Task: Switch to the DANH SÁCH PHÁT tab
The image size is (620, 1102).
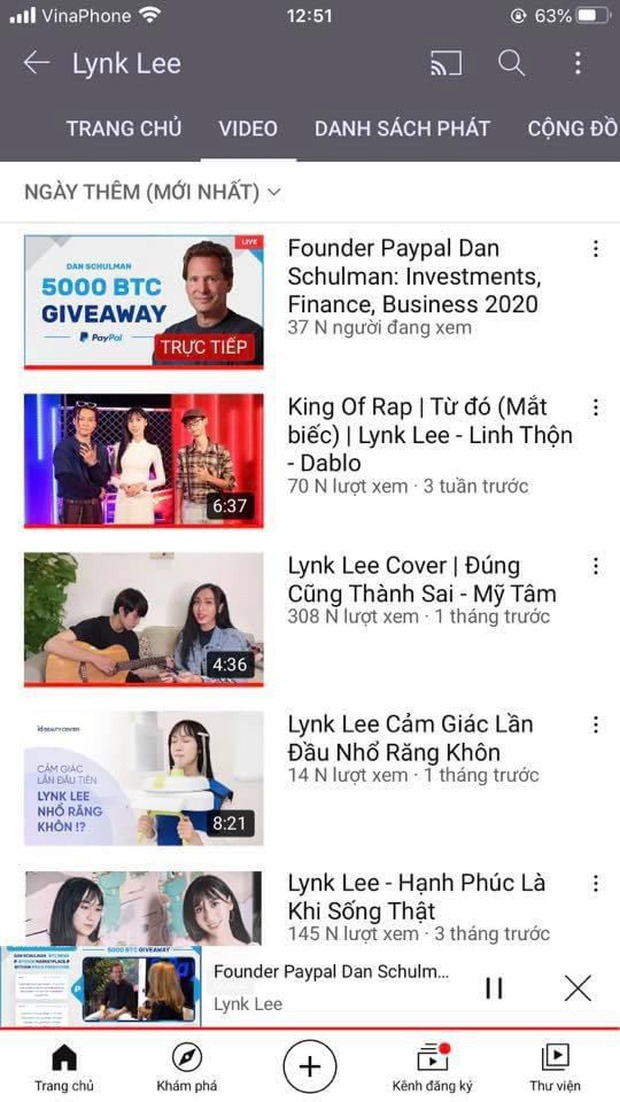Action: pyautogui.click(x=402, y=129)
